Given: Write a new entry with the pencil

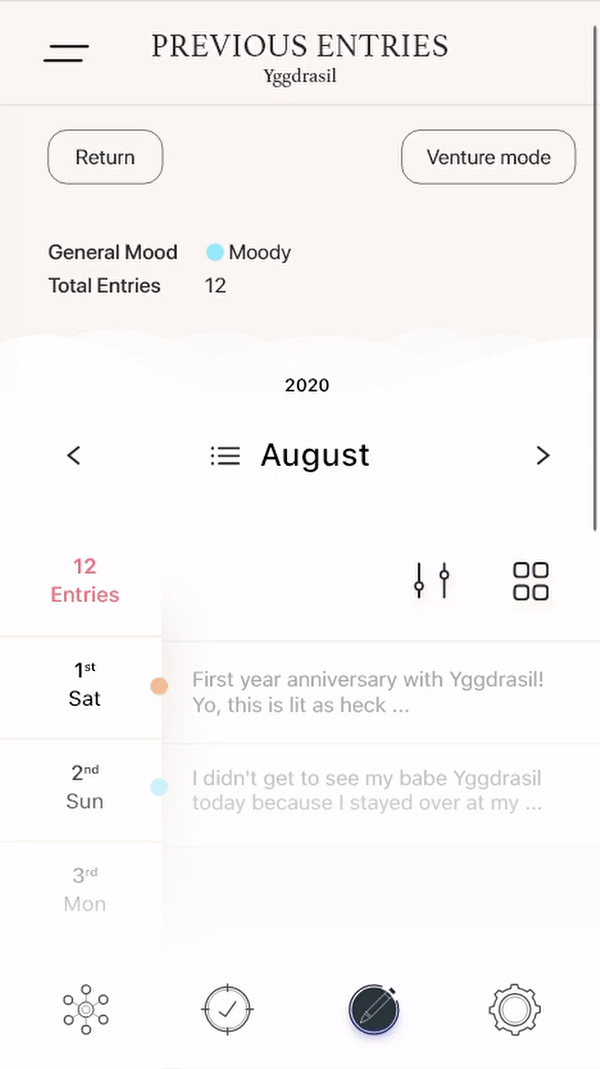Looking at the screenshot, I should click(373, 1010).
